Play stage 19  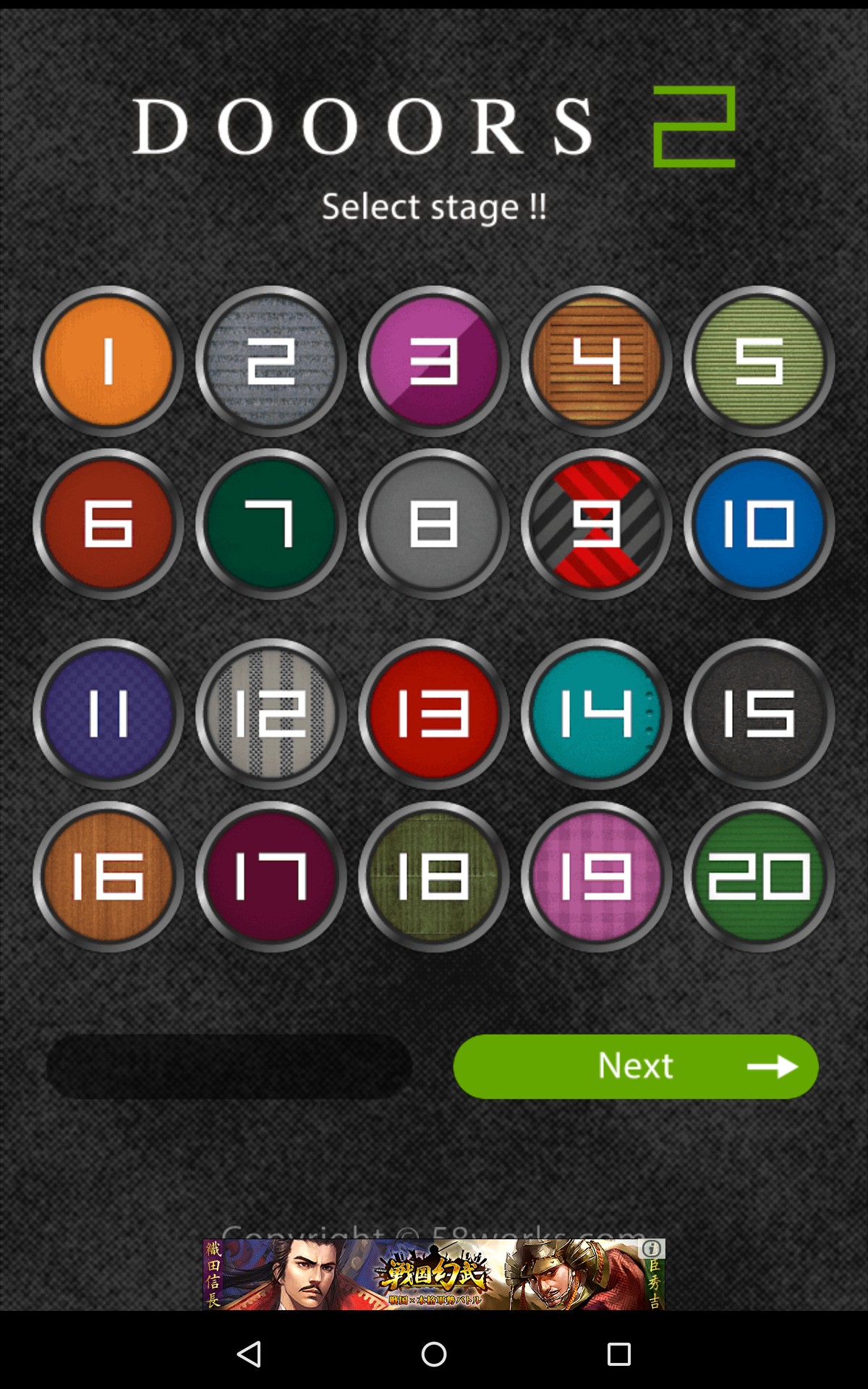coord(597,877)
